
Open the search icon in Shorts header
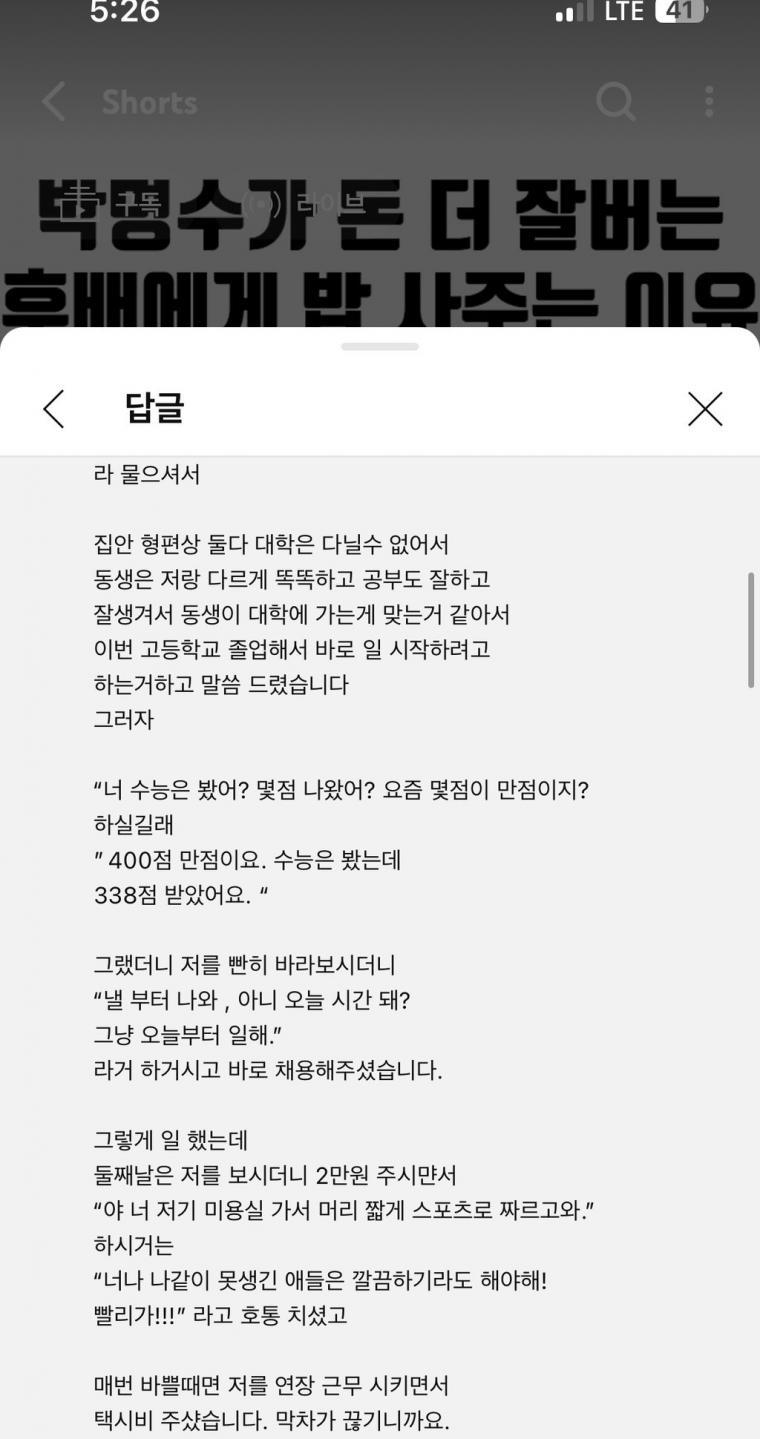pyautogui.click(x=615, y=102)
